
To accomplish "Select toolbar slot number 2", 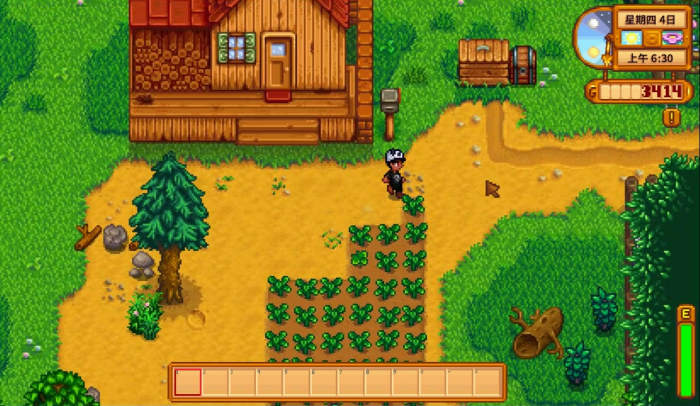I will (x=215, y=382).
